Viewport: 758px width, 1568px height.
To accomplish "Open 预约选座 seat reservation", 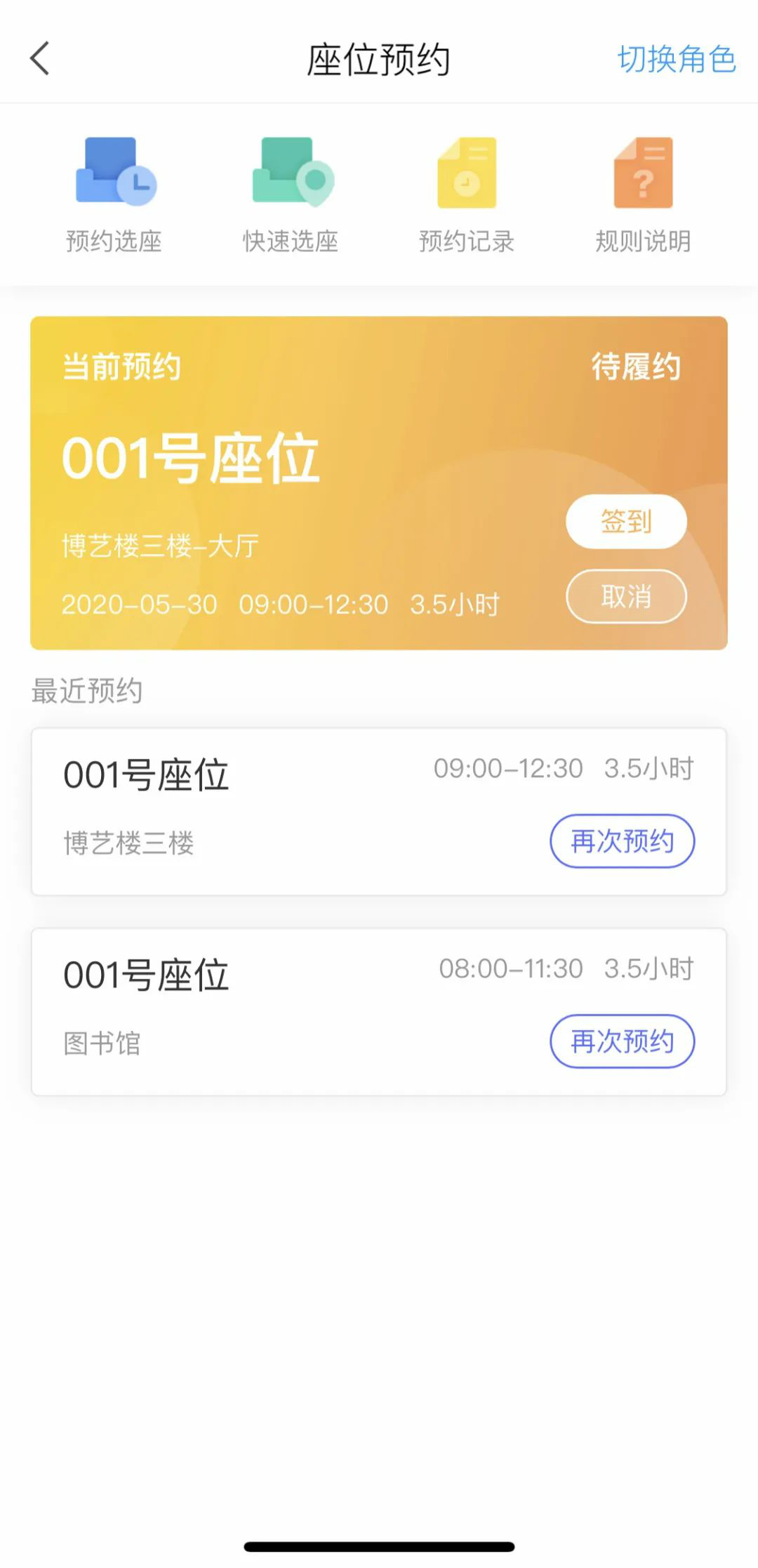I will 114,195.
